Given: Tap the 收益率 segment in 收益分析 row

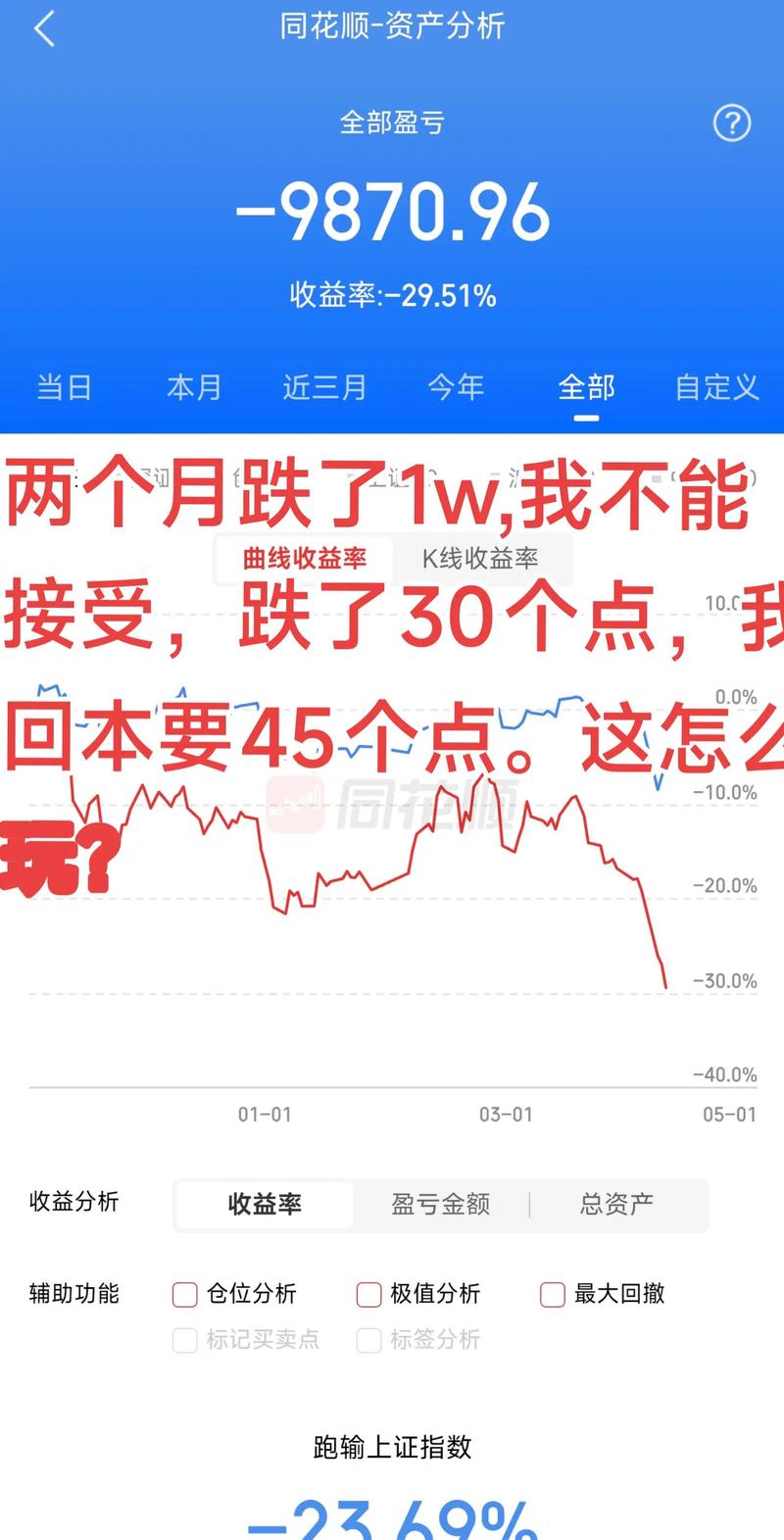Looking at the screenshot, I should coord(263,1205).
